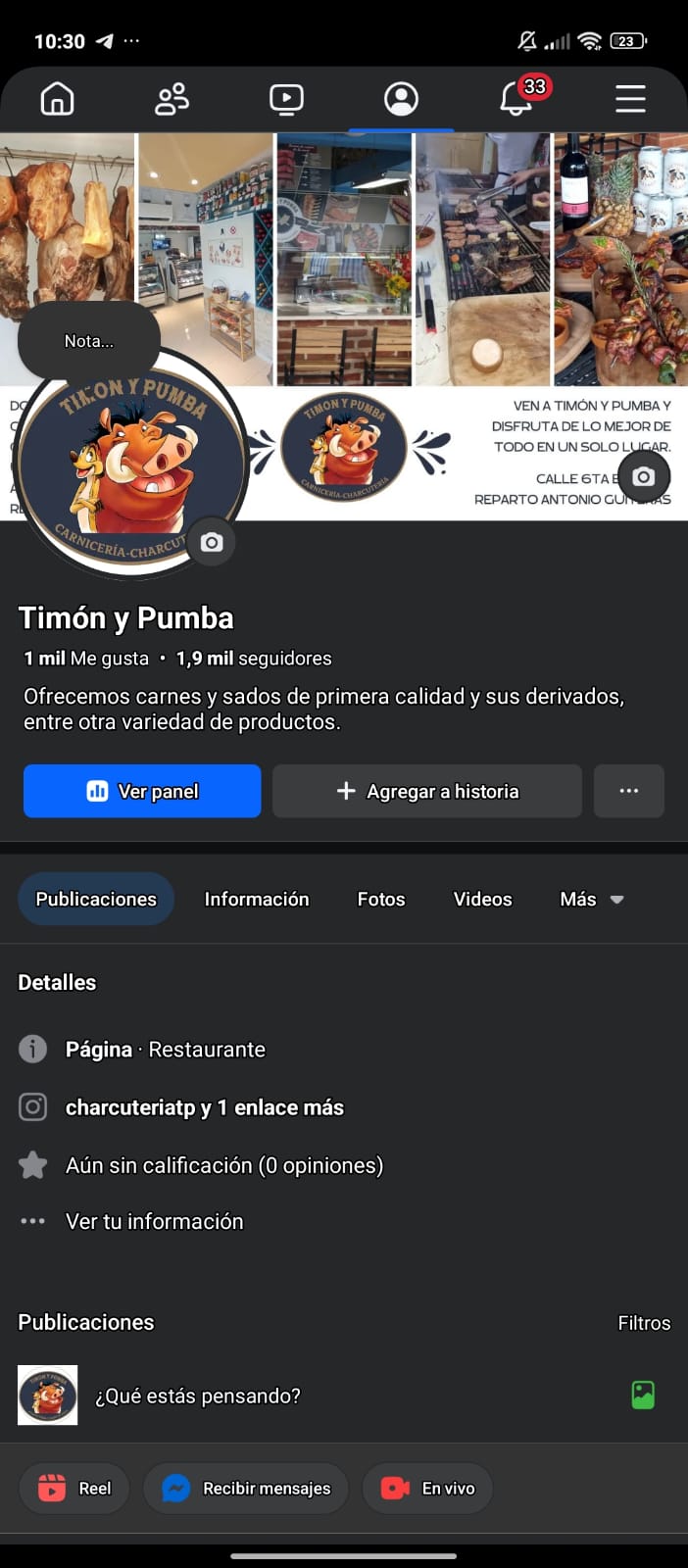This screenshot has width=688, height=1568.
Task: Add a note to the profile
Action: [89, 341]
